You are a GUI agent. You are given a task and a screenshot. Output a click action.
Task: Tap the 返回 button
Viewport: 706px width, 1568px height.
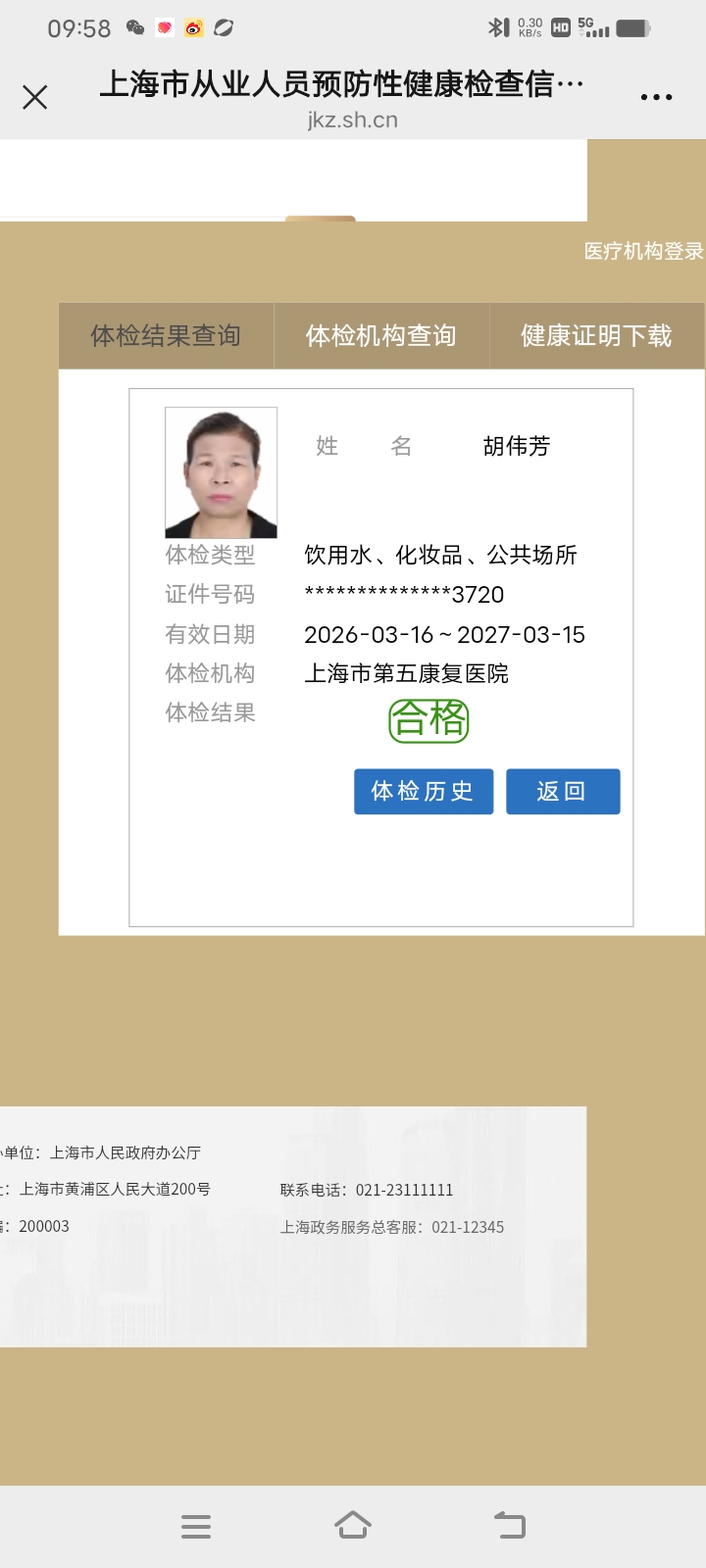point(562,792)
